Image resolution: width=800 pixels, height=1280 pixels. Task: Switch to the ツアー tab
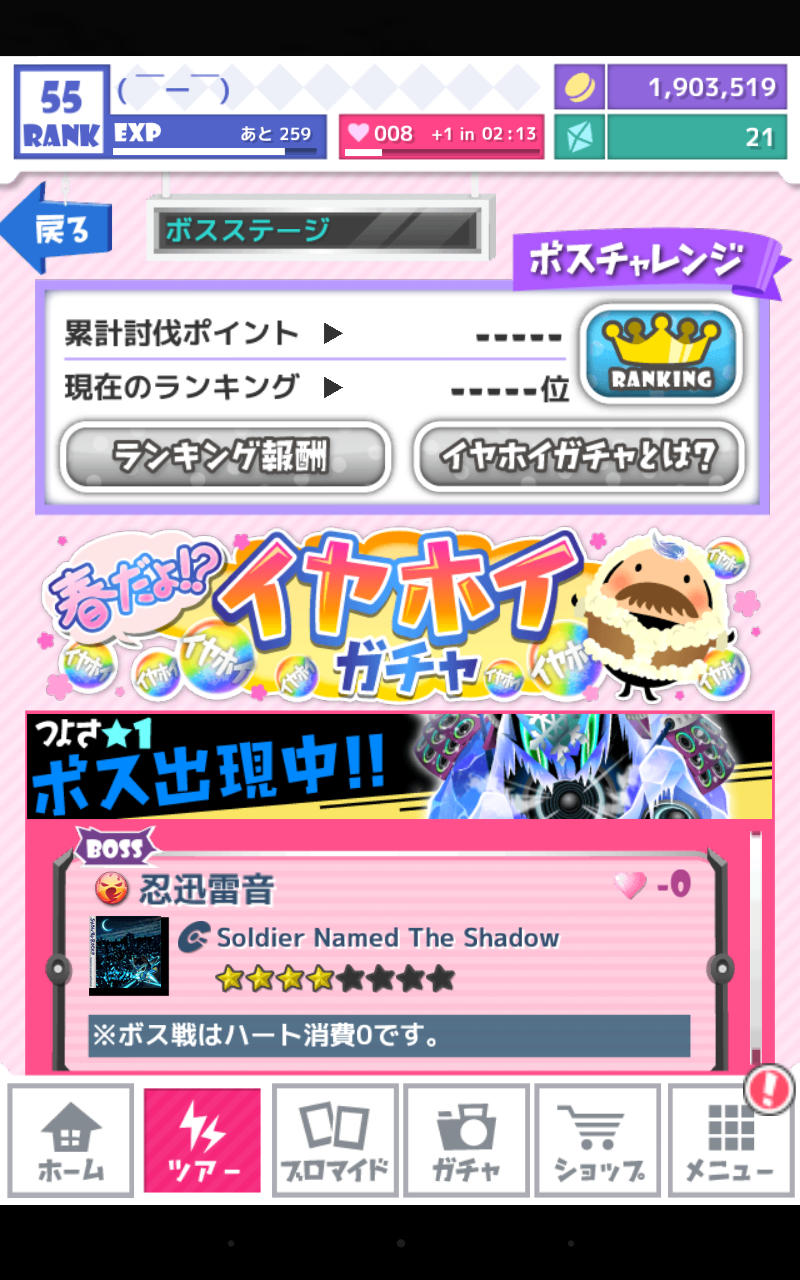click(202, 1141)
